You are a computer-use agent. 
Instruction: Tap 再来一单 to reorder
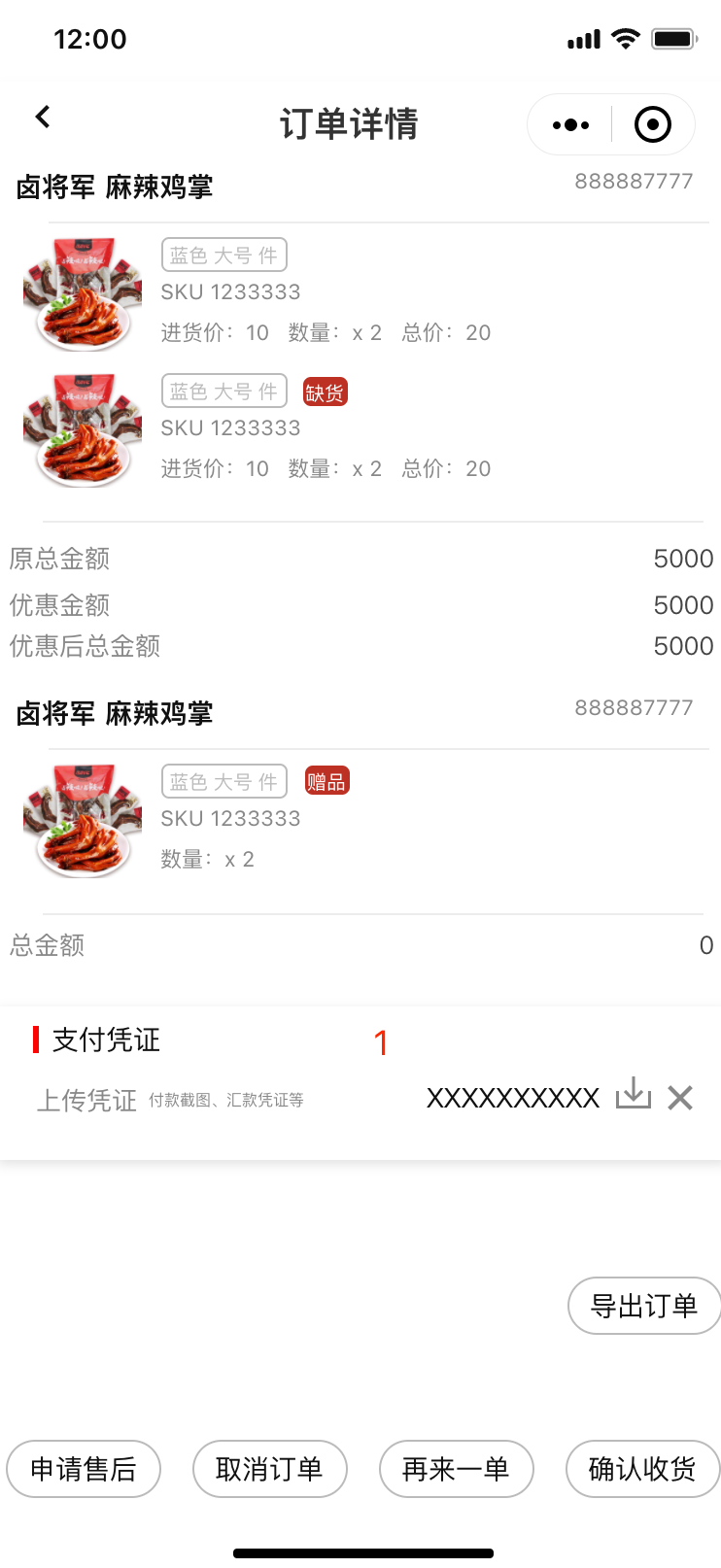pos(456,1469)
